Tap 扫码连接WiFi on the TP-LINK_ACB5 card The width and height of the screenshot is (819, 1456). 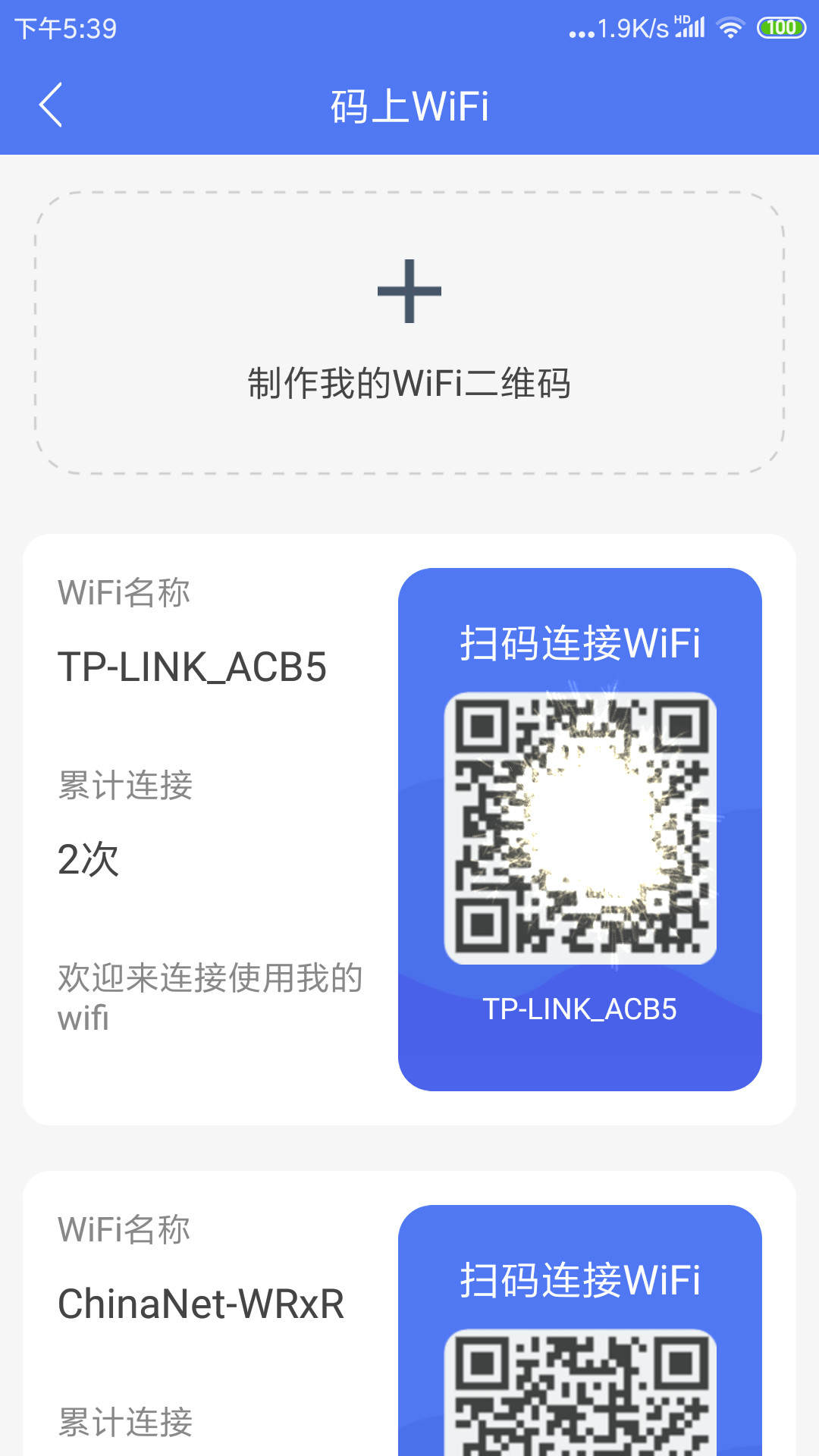pyautogui.click(x=580, y=643)
